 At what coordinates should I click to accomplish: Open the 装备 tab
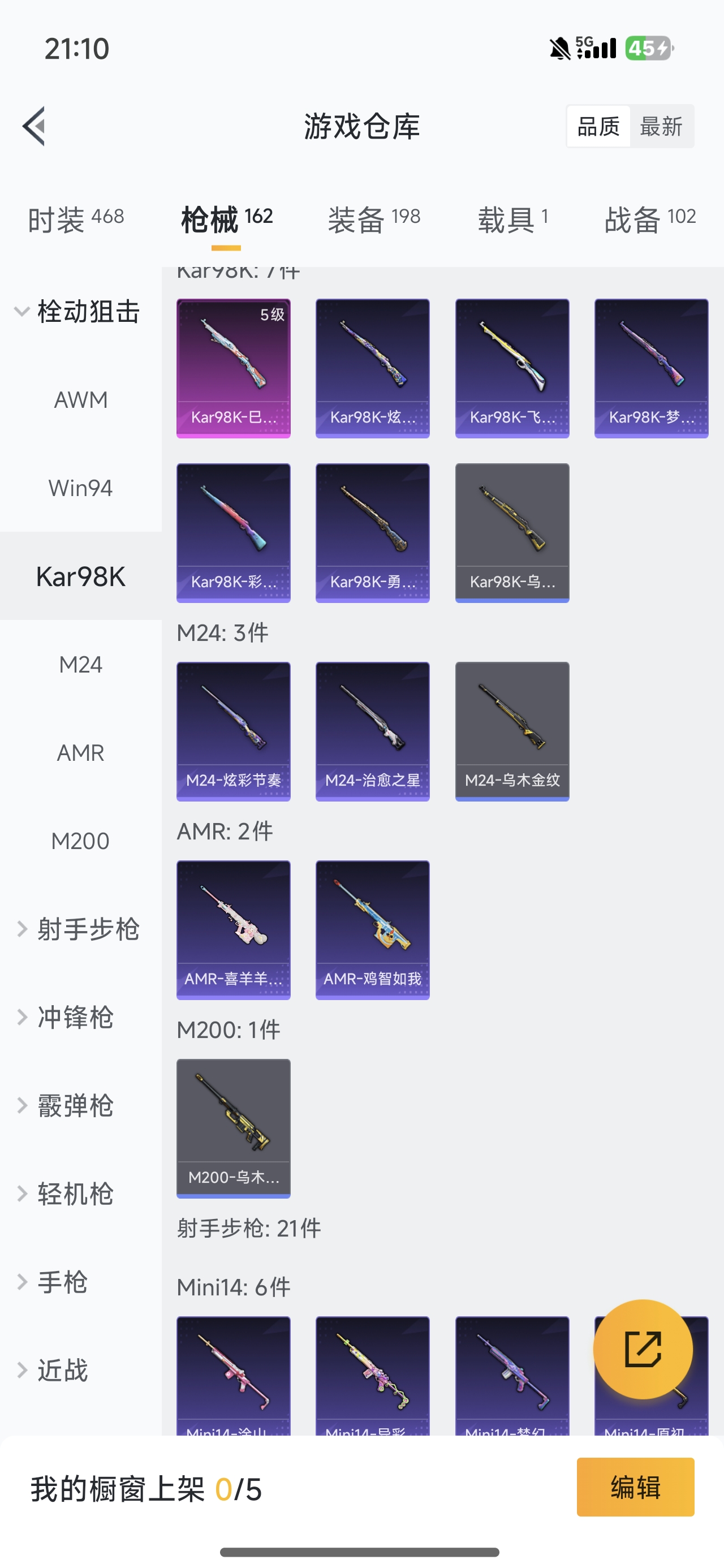(x=374, y=219)
